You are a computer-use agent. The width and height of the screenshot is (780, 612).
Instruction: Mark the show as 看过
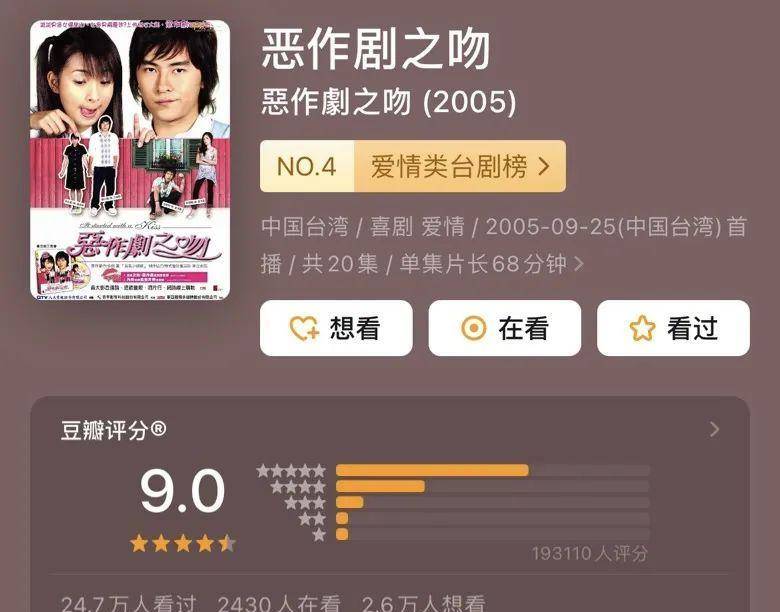tap(673, 328)
